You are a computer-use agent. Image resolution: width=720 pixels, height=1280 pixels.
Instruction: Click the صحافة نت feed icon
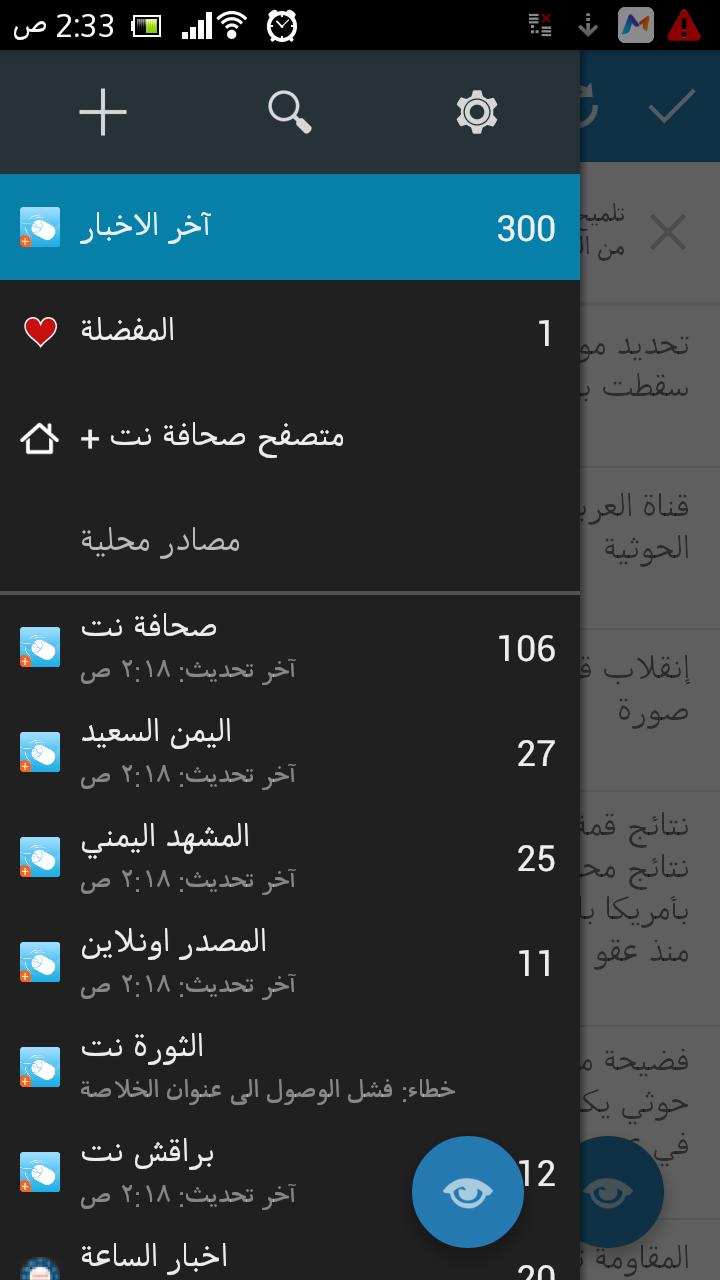(x=40, y=646)
